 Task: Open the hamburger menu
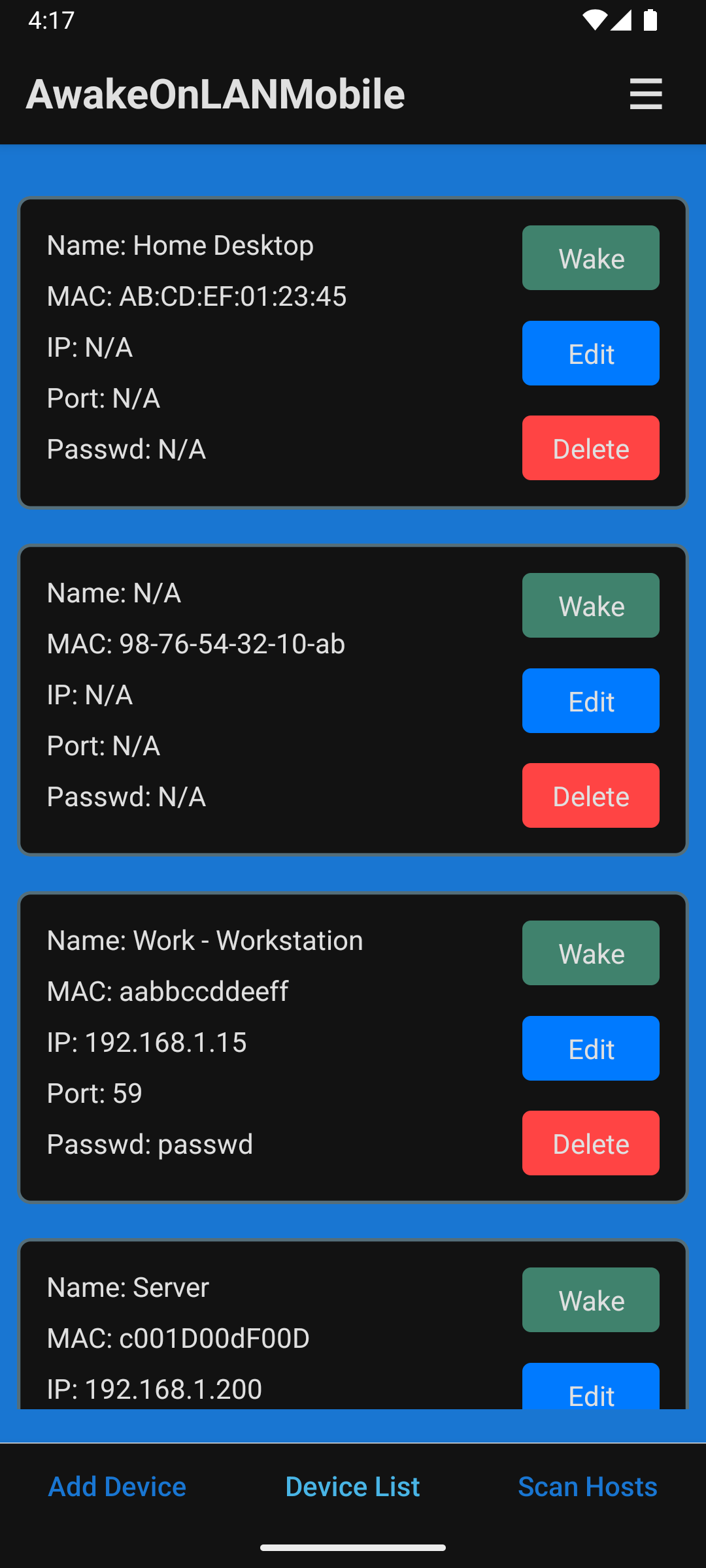pos(646,94)
